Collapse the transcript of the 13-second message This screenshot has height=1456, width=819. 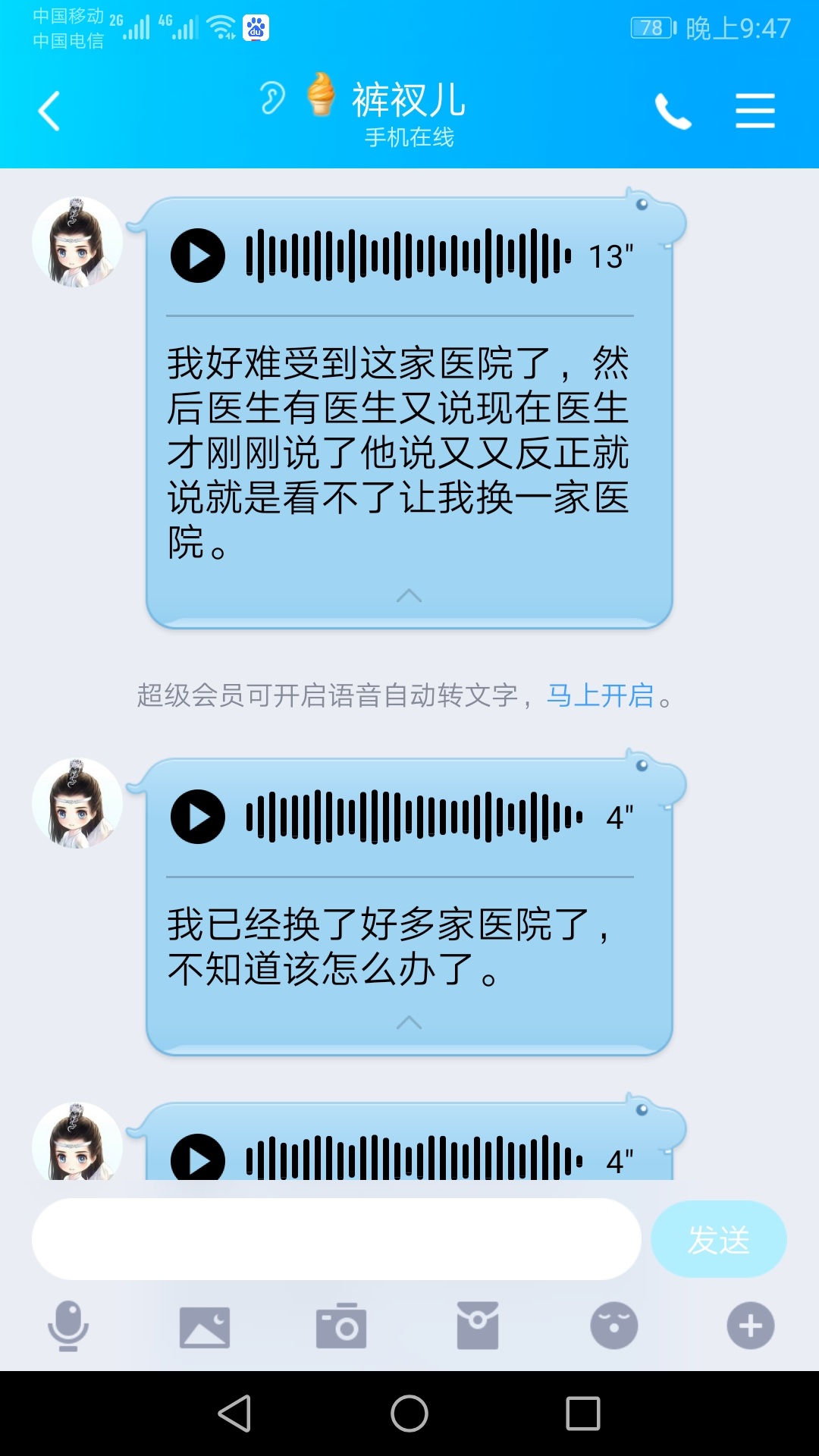409,596
